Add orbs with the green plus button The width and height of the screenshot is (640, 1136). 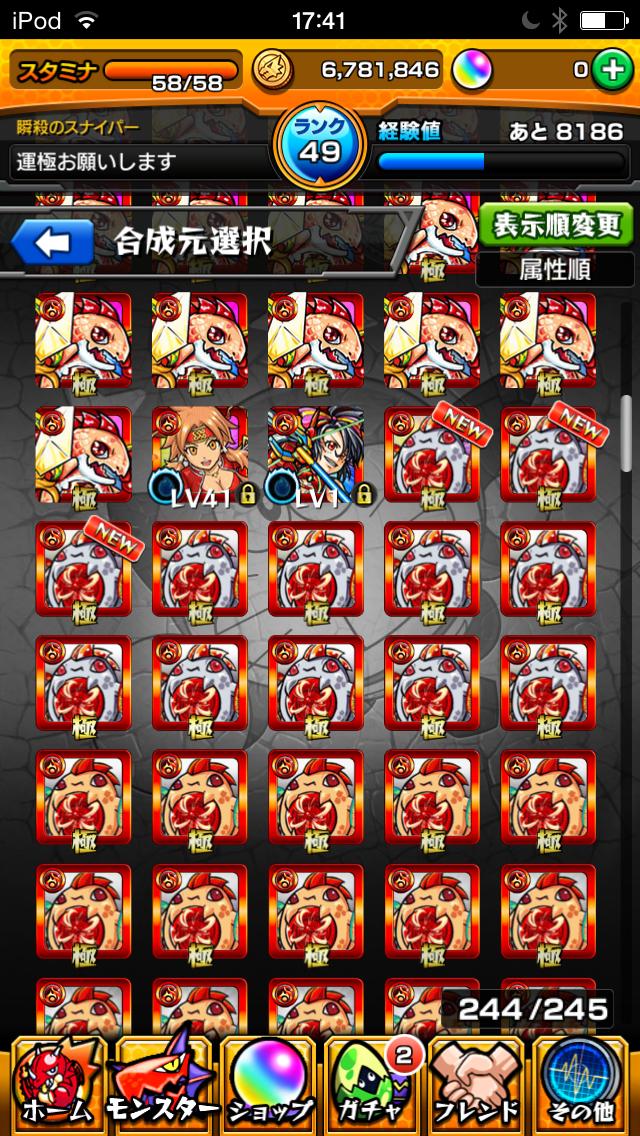pos(612,70)
